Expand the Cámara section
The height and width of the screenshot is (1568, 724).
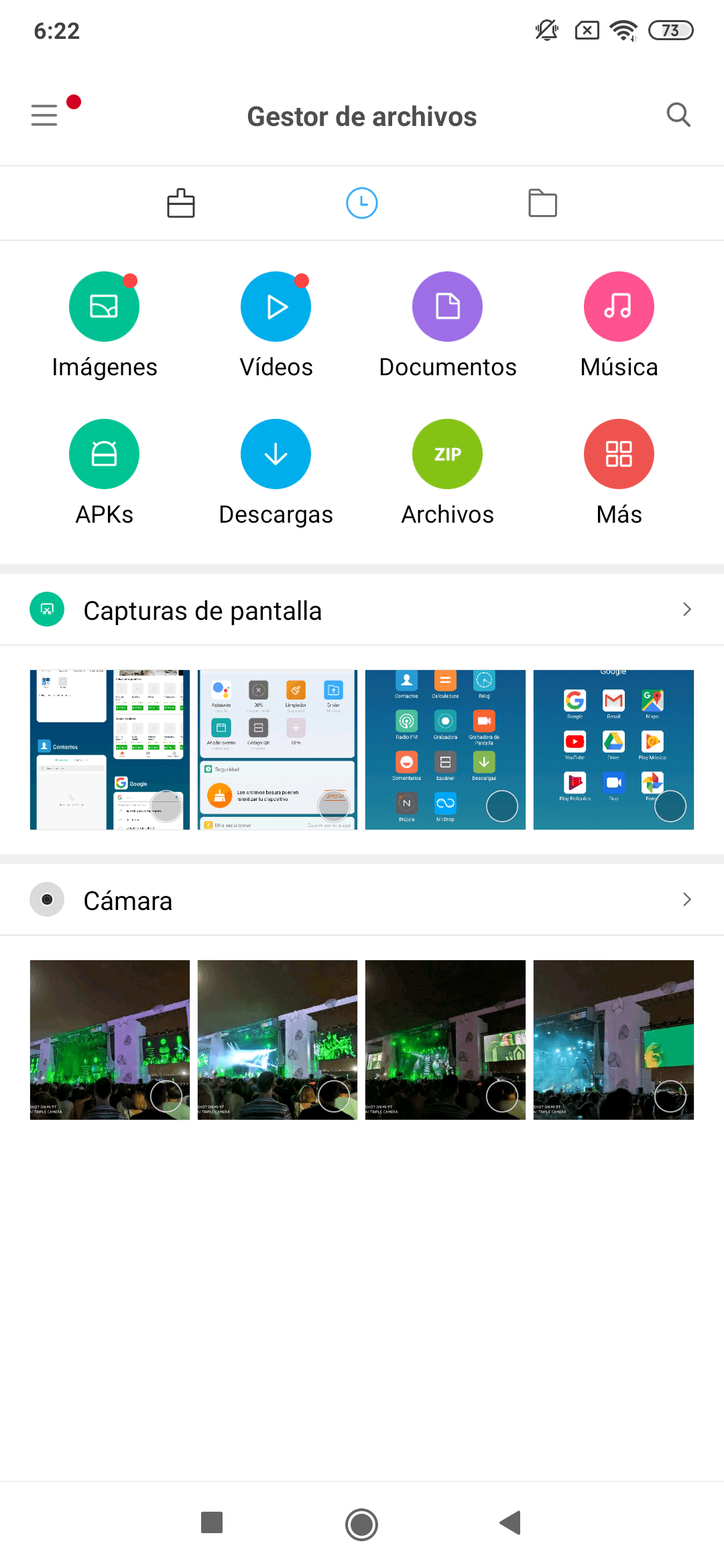tap(686, 900)
